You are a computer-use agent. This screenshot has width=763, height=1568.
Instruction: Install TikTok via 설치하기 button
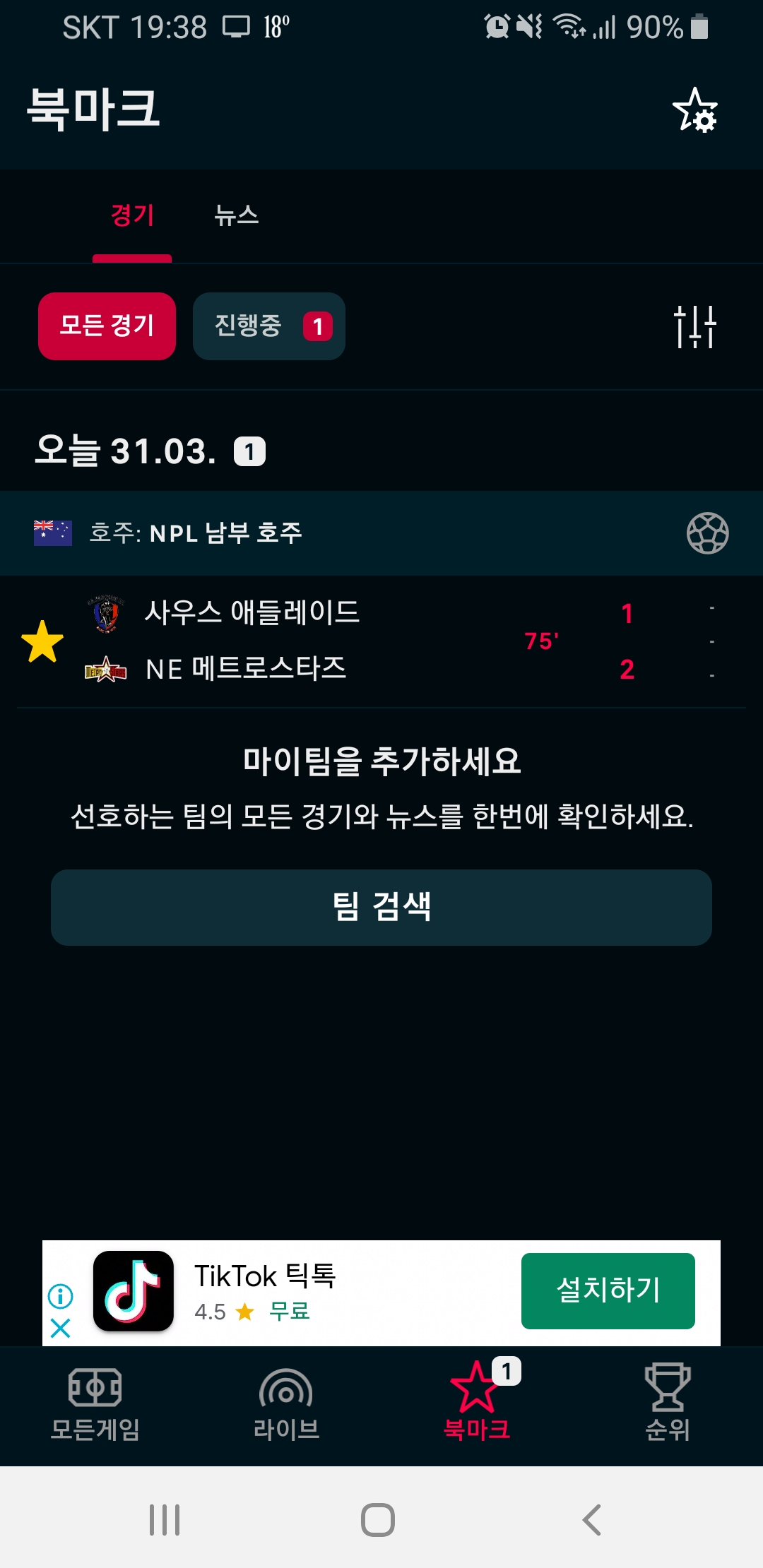click(608, 1291)
